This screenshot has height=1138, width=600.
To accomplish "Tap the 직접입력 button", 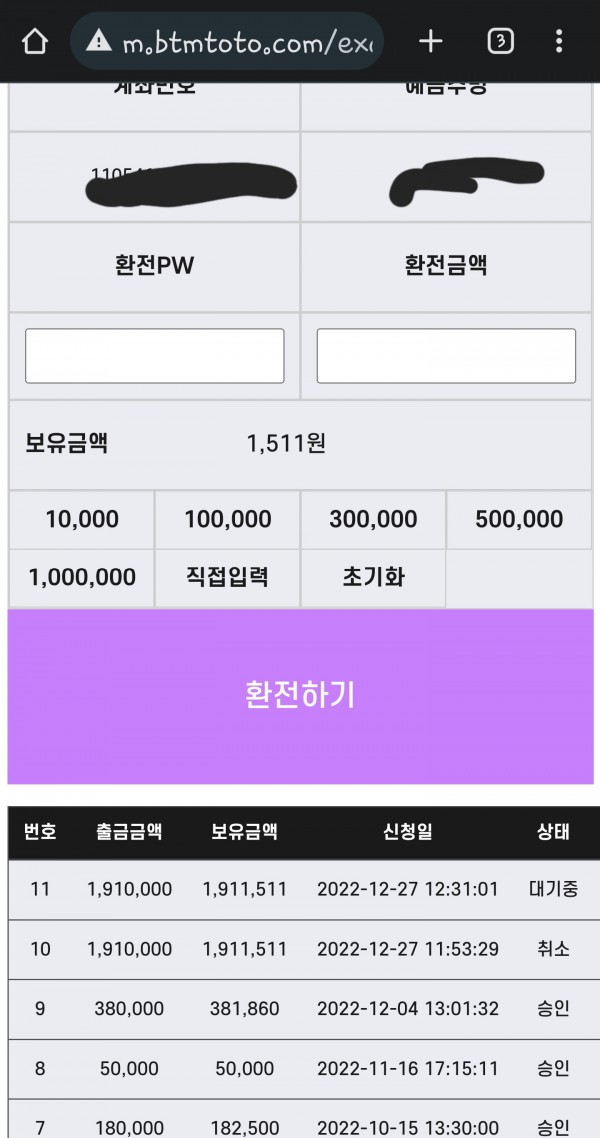I will coord(227,577).
